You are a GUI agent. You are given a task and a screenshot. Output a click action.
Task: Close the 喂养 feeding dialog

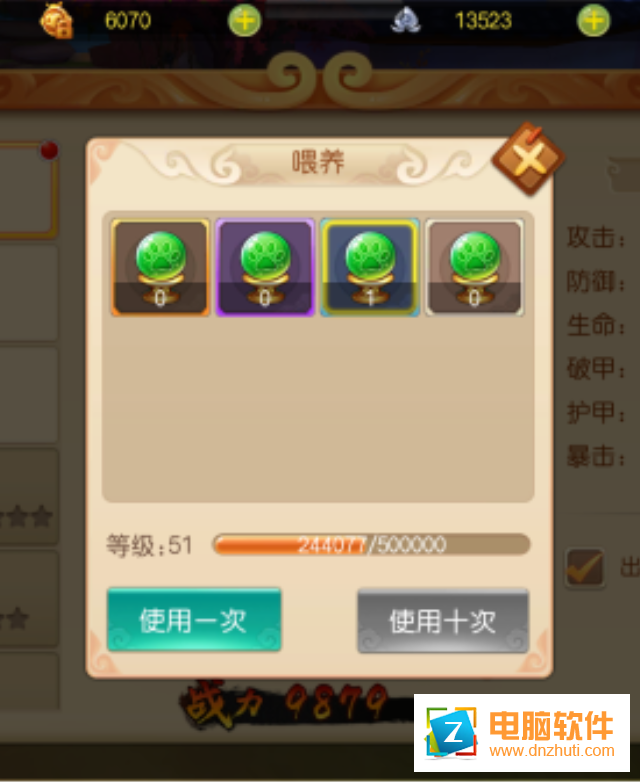click(526, 160)
